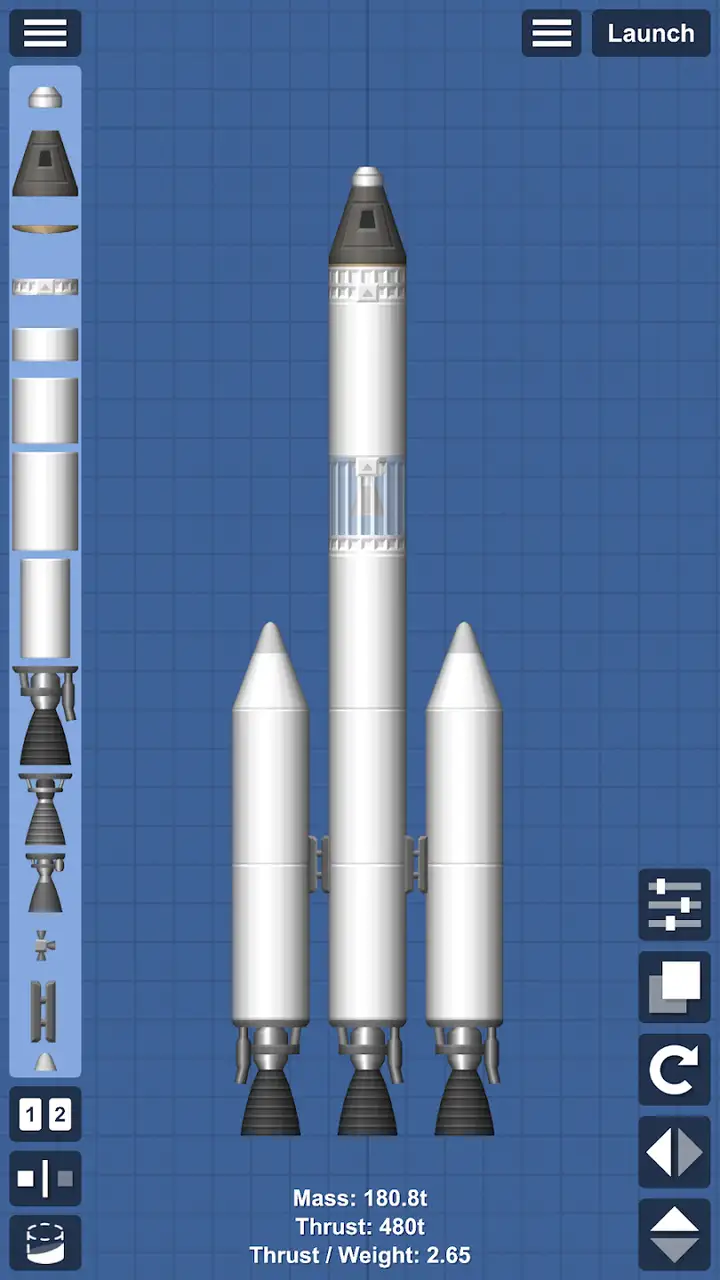720x1280 pixels.
Task: Flip the part horizontally
Action: (x=675, y=1153)
